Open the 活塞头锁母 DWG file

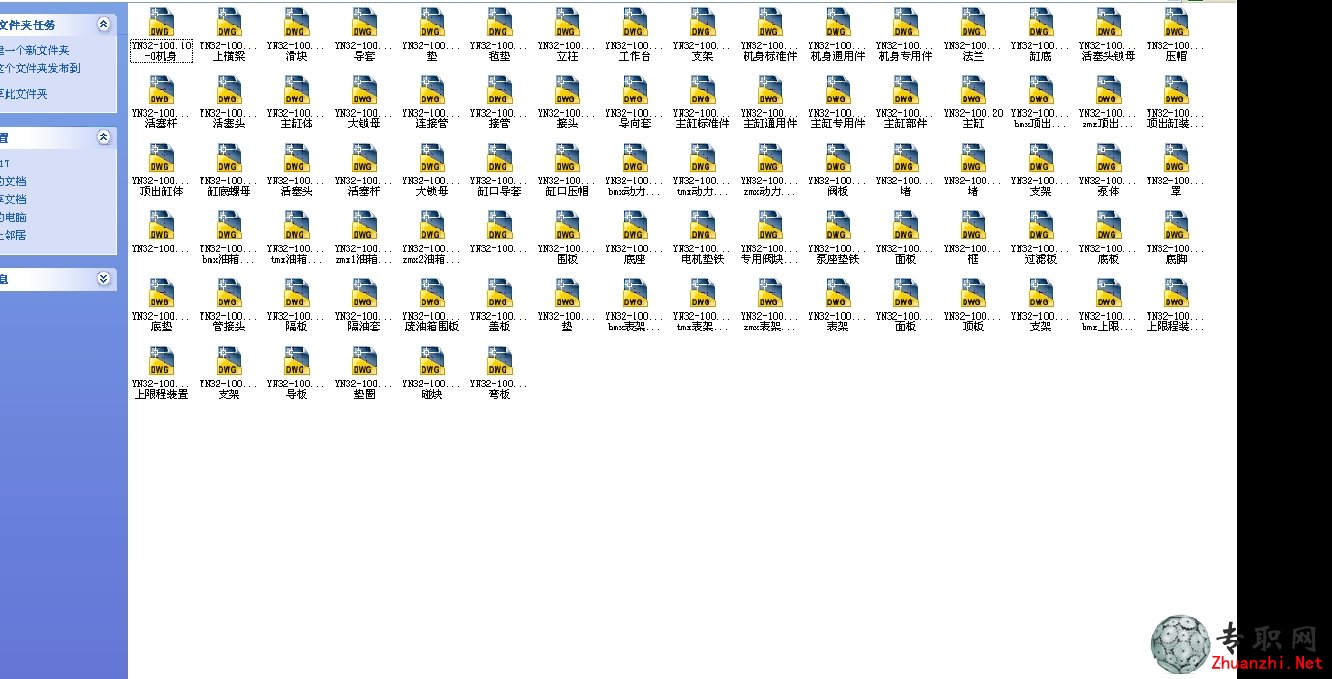(1108, 24)
